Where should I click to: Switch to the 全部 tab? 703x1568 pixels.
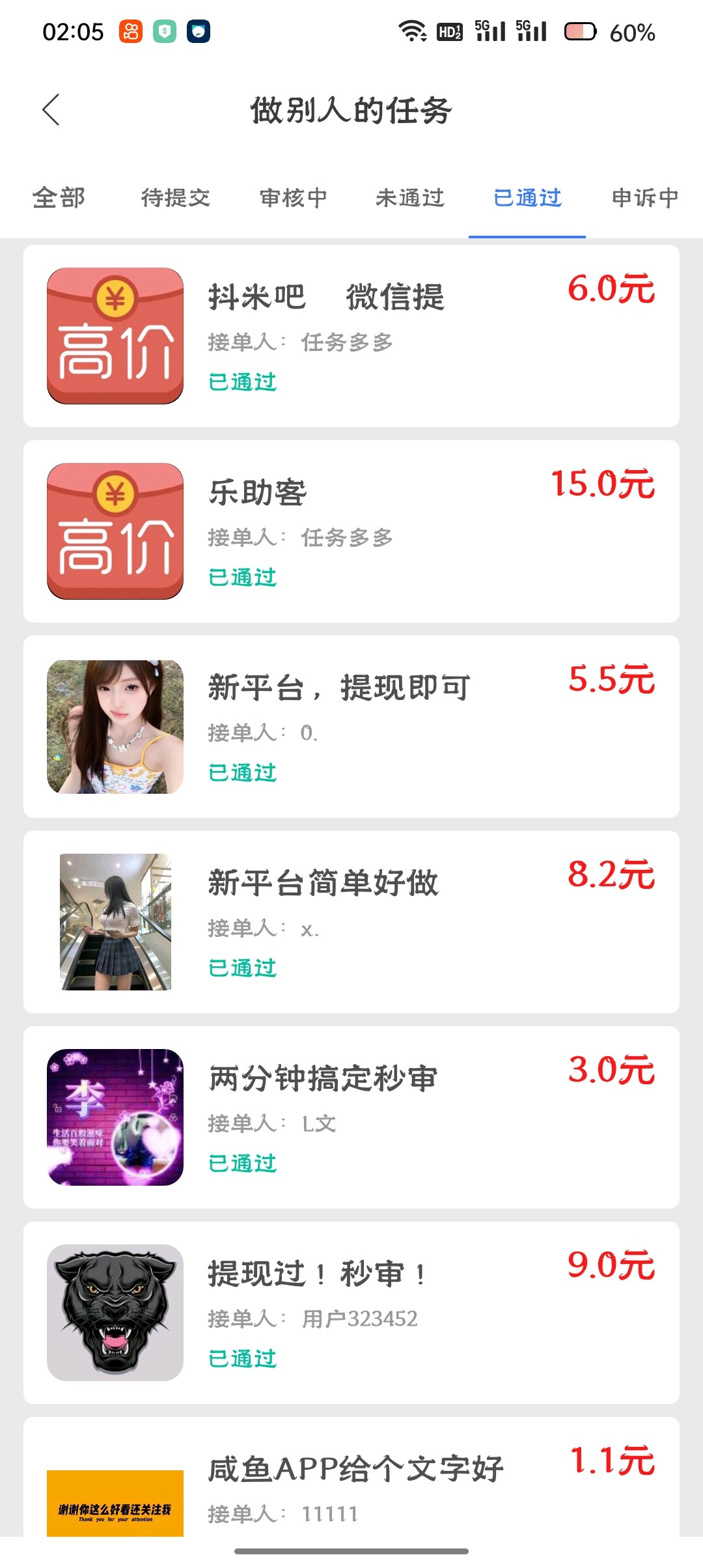pos(59,198)
